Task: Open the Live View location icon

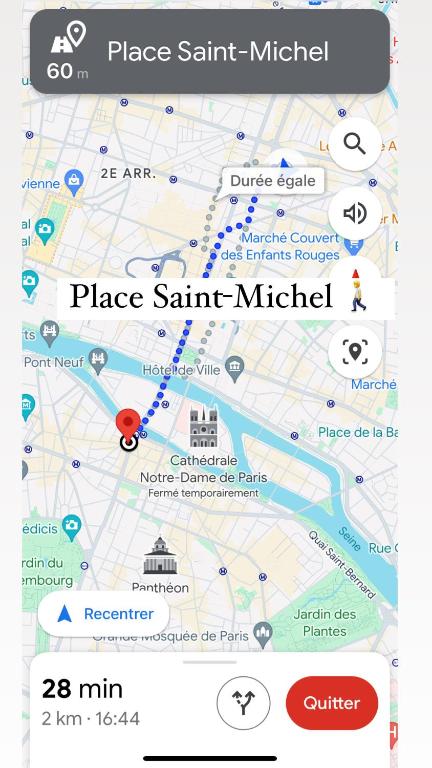Action: [354, 351]
